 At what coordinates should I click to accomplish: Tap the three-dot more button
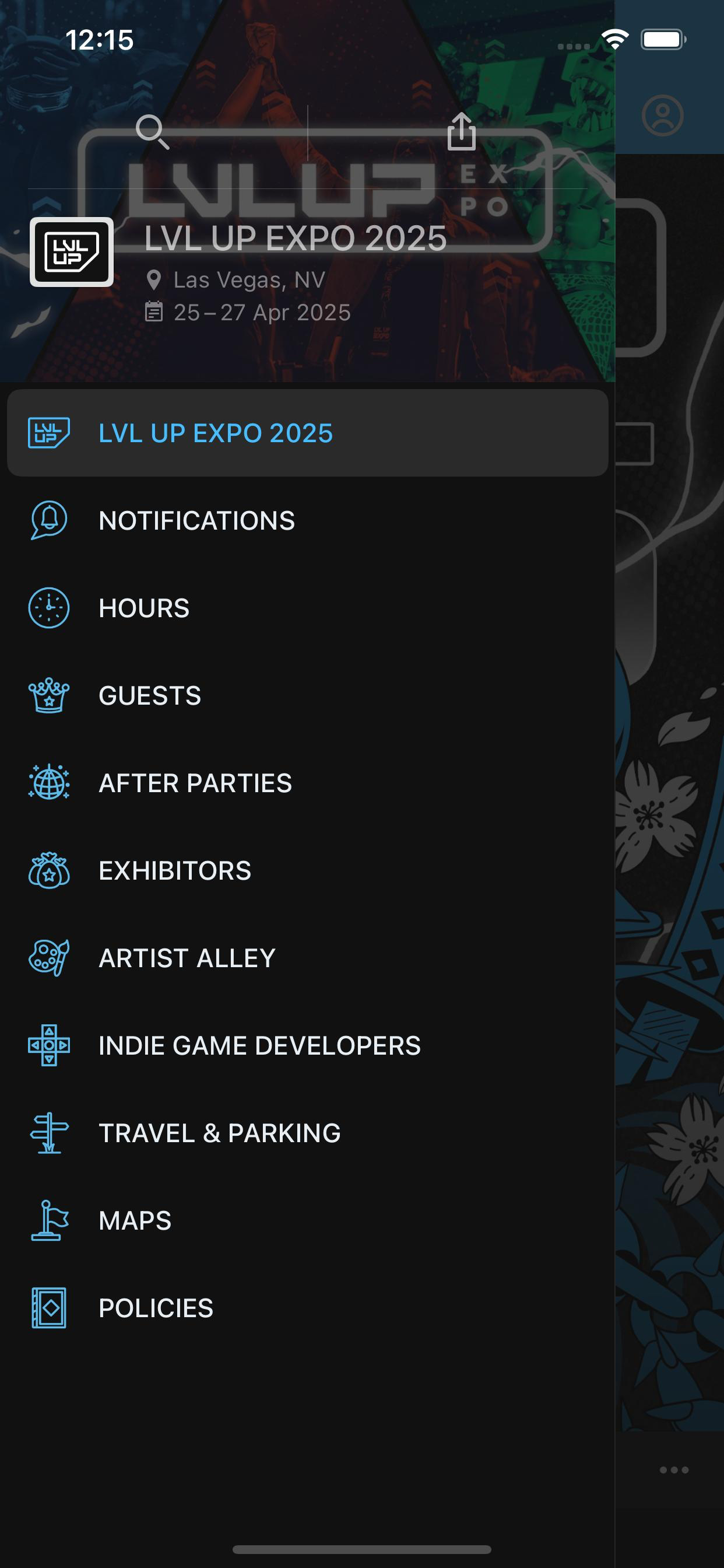674,1470
